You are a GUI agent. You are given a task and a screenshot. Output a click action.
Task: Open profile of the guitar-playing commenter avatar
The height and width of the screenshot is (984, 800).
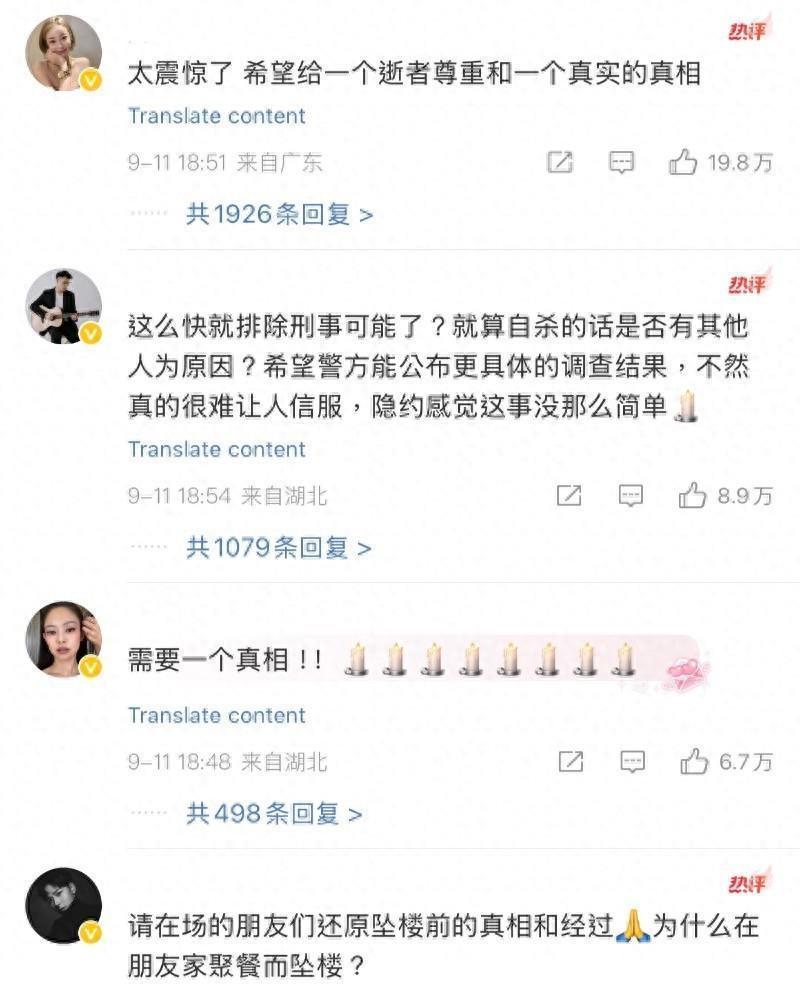pos(63,306)
